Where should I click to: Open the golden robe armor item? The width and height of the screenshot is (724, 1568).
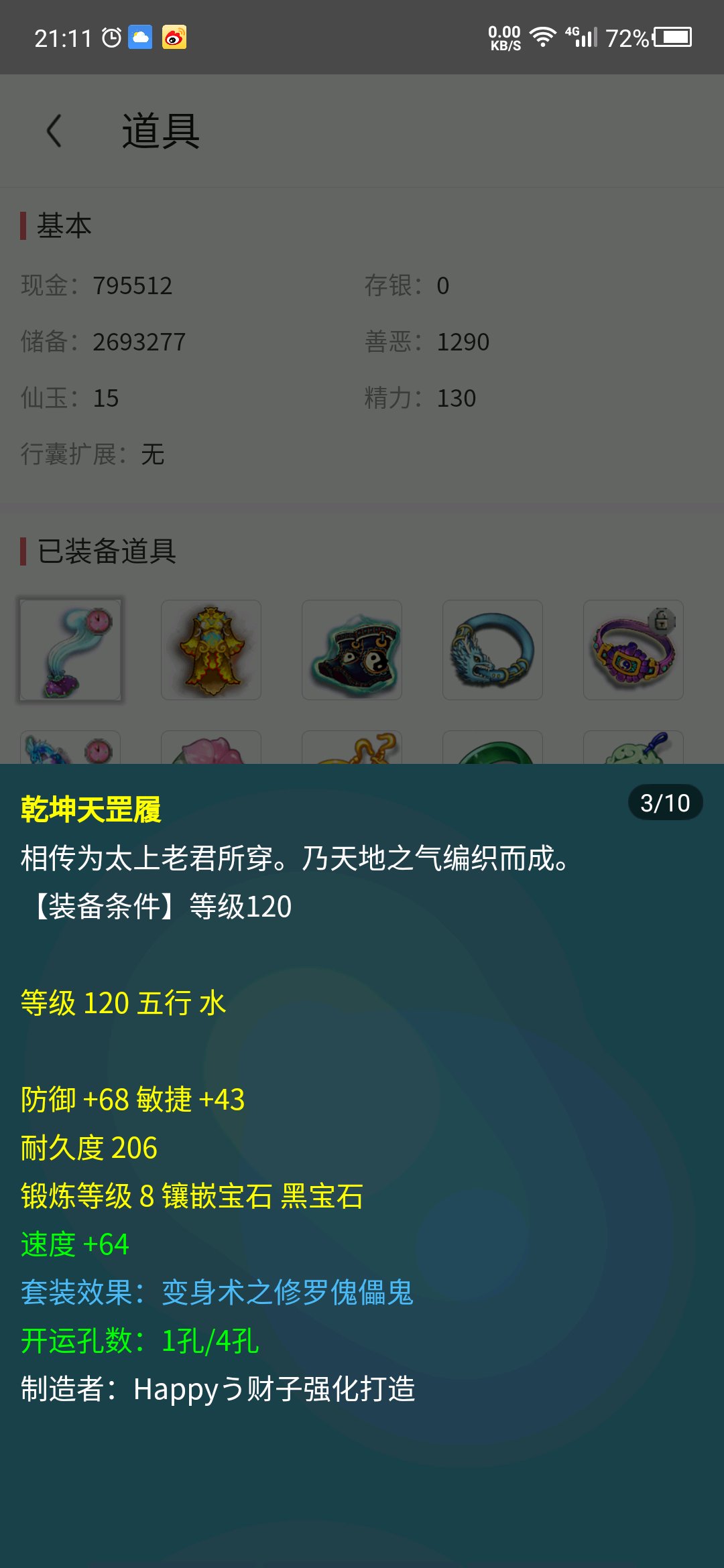[211, 650]
